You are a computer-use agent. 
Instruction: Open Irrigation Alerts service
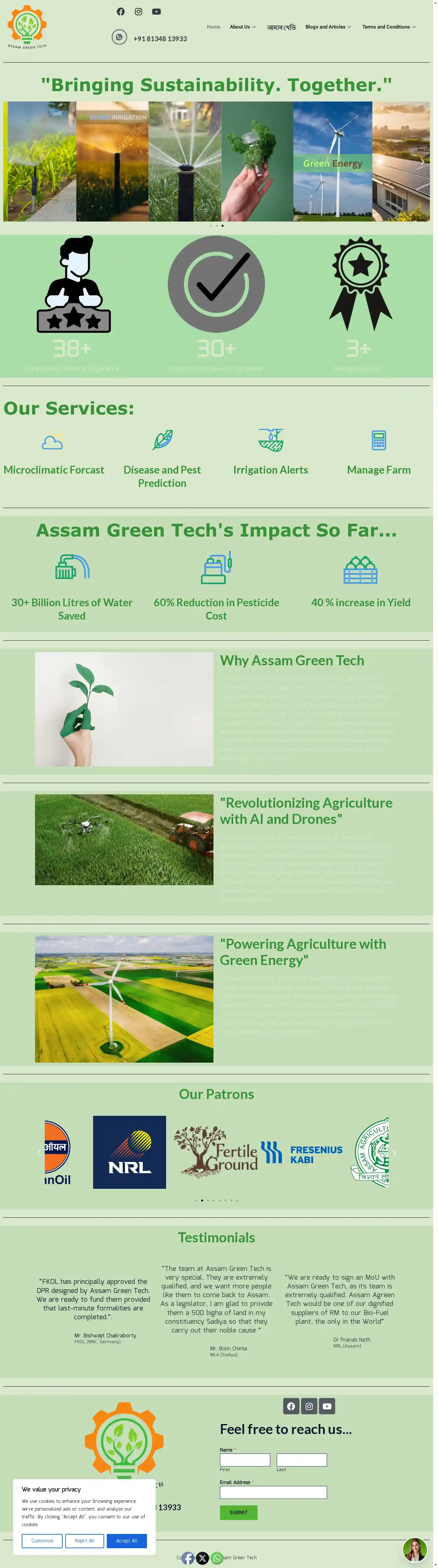tap(271, 470)
